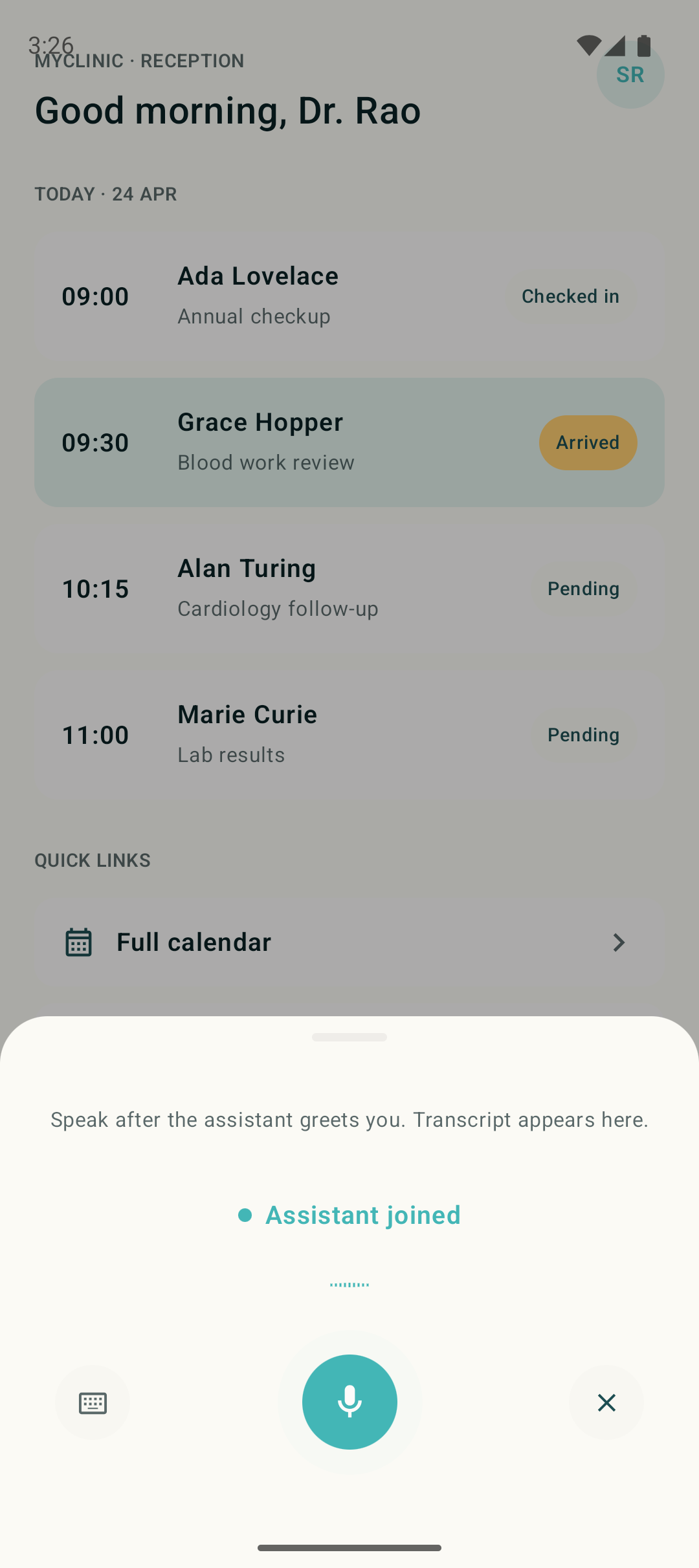
Task: Tap the audio waveform indicator
Action: pos(349,1284)
